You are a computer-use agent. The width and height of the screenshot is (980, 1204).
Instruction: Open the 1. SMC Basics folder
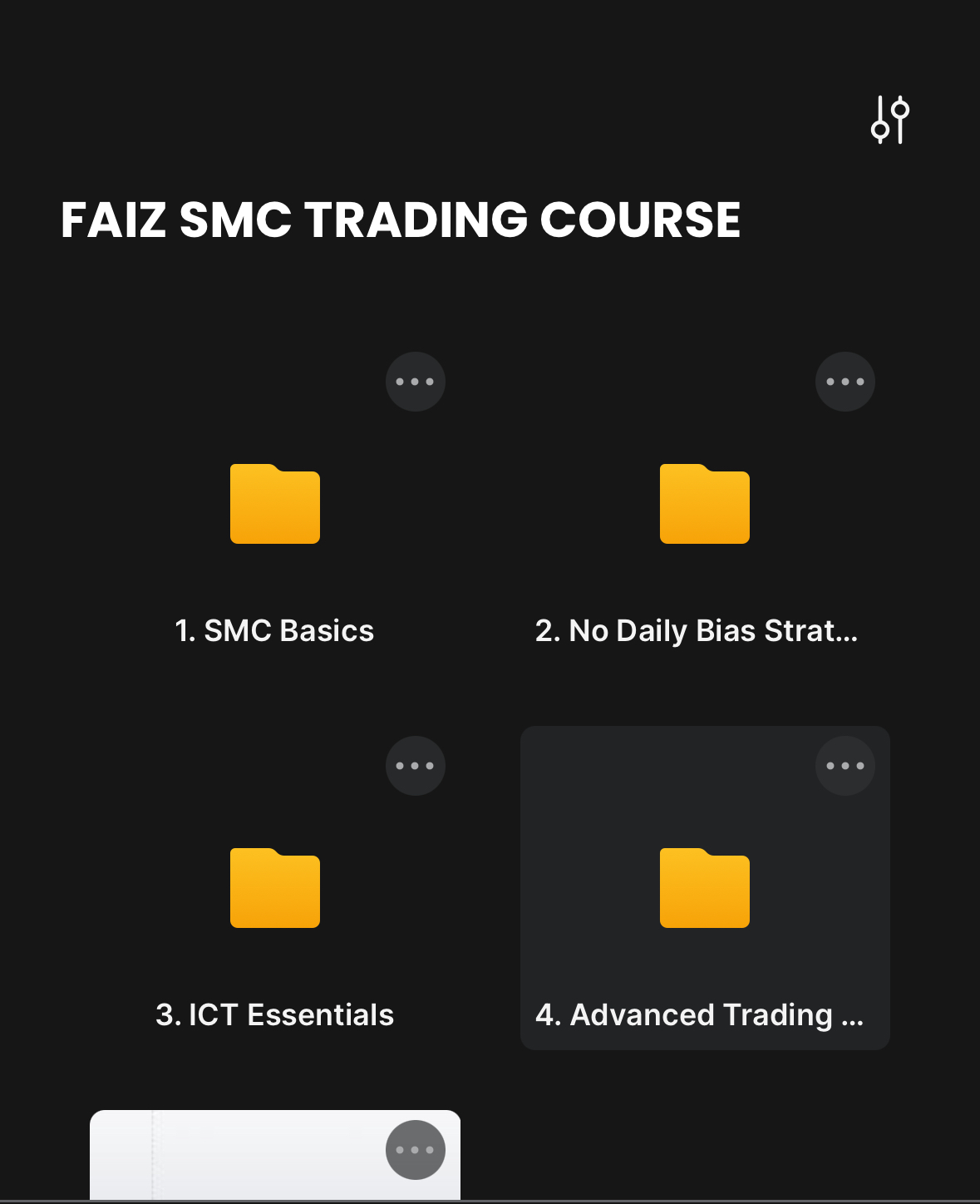click(x=275, y=505)
